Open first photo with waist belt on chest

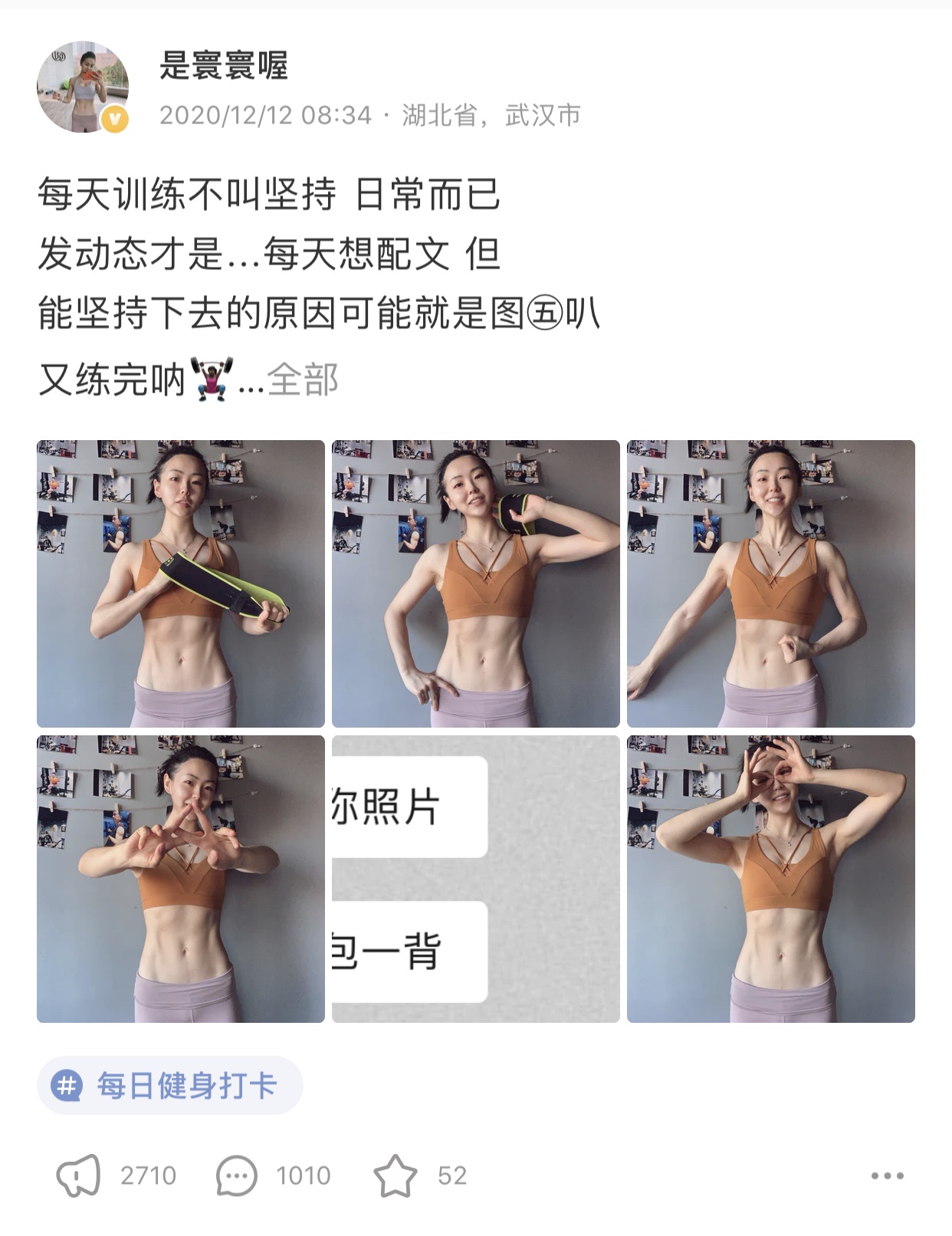181,583
